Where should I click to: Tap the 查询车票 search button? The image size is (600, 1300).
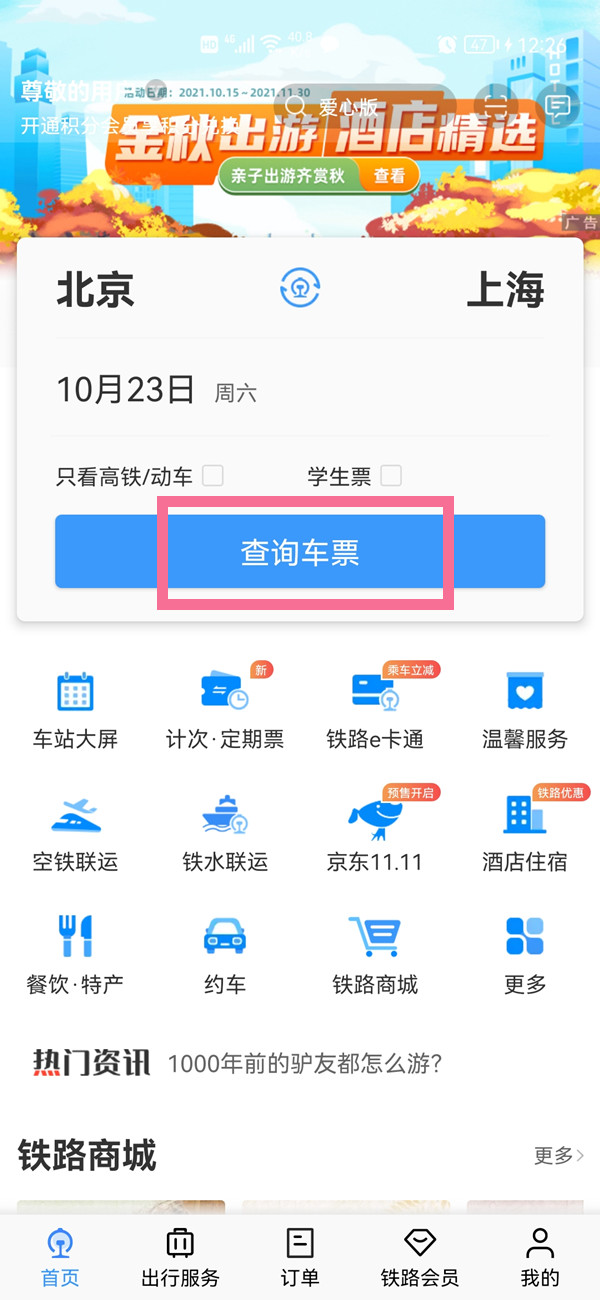(300, 552)
